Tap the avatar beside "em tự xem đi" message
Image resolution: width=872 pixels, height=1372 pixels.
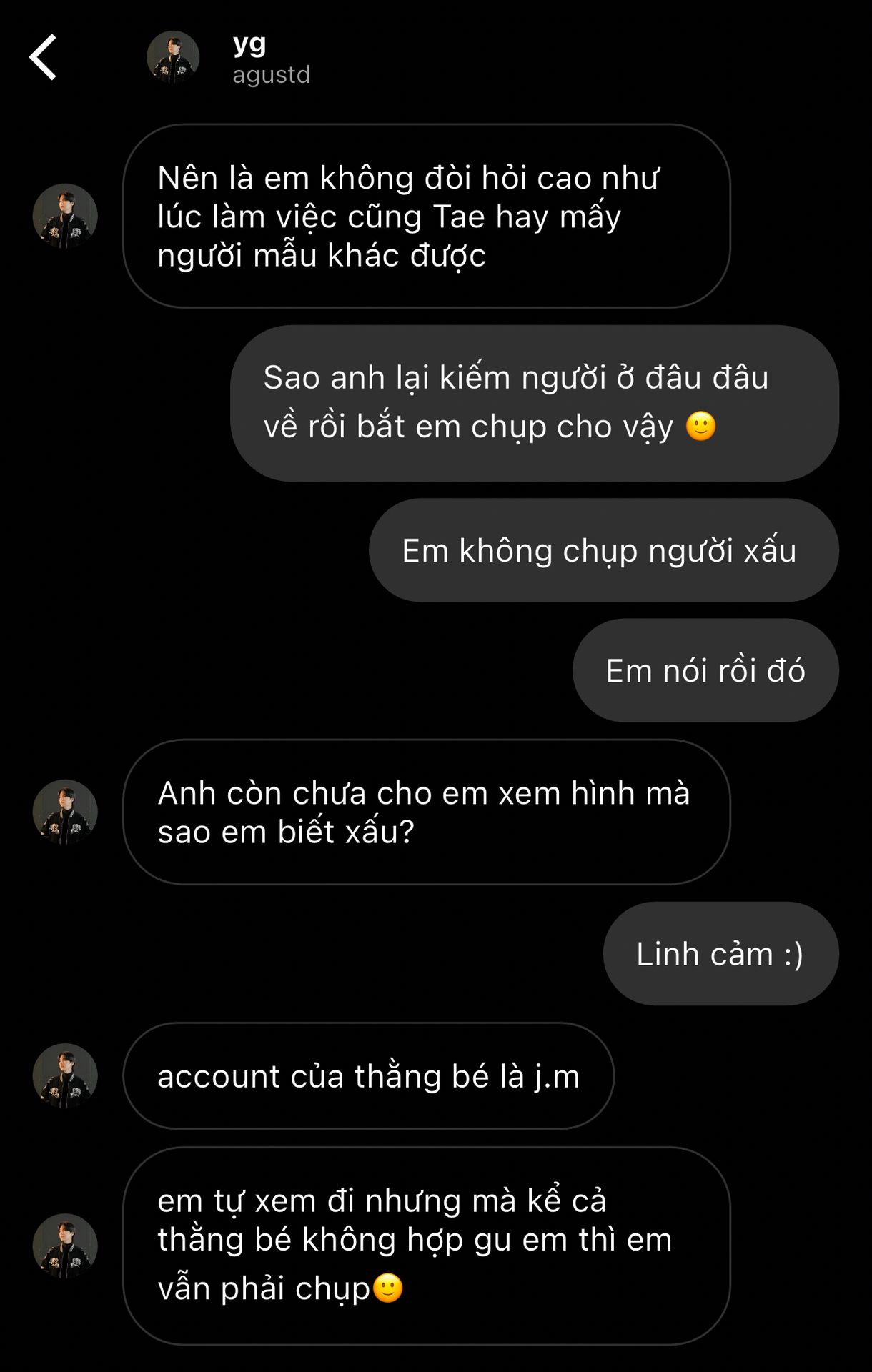point(65,1246)
